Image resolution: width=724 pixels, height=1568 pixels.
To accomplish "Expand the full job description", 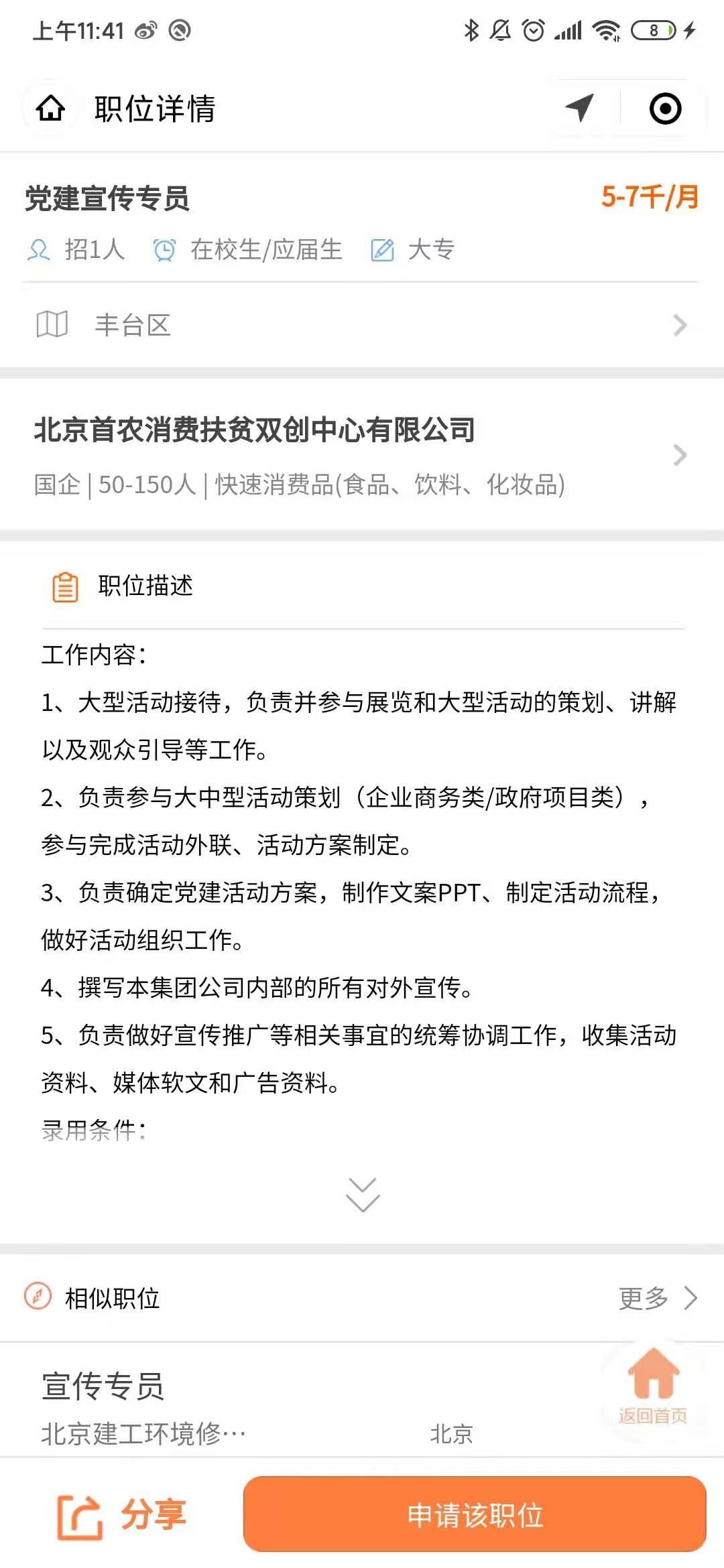I will tap(363, 1194).
